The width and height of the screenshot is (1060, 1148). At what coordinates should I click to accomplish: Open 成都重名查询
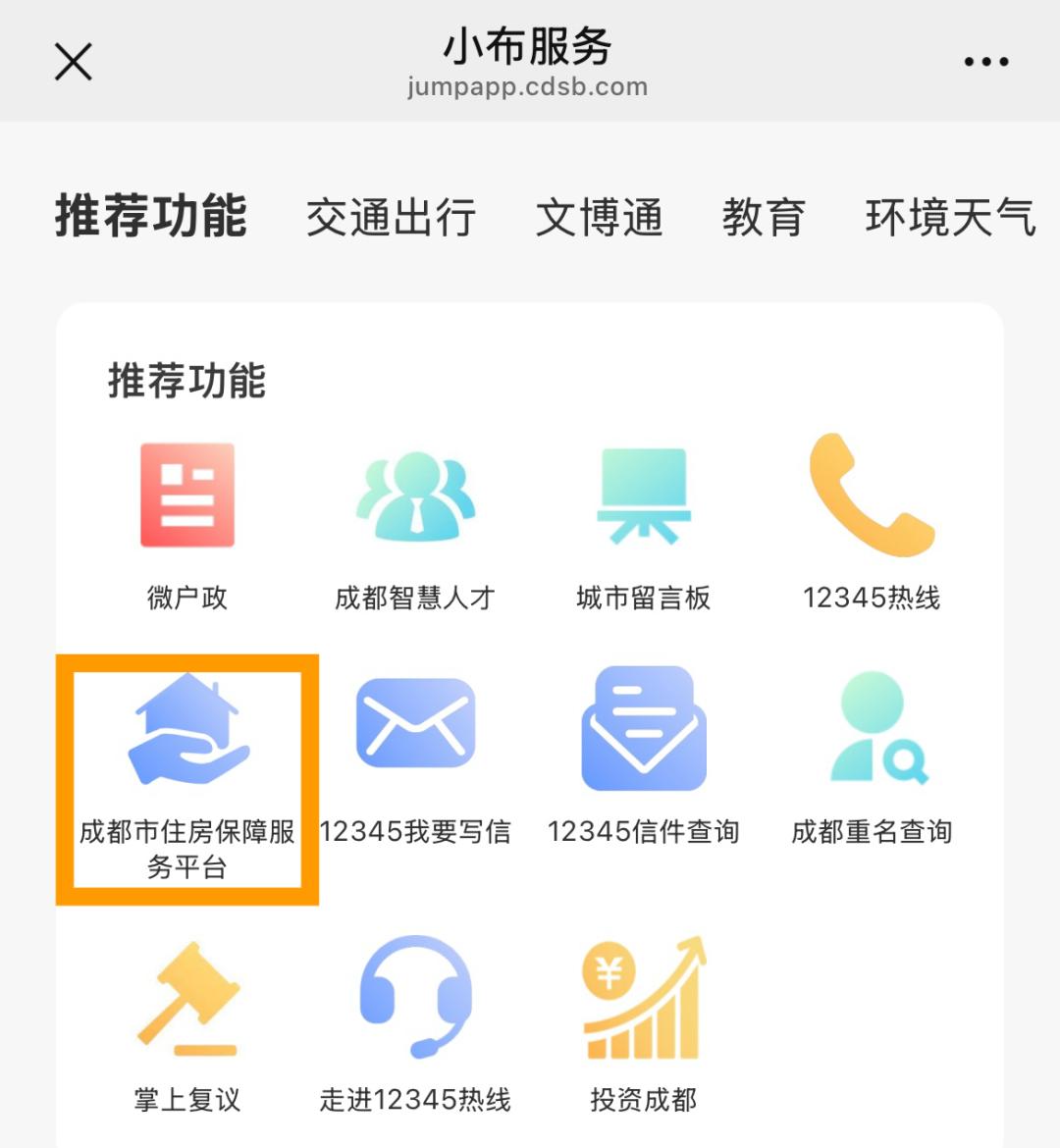point(872,760)
